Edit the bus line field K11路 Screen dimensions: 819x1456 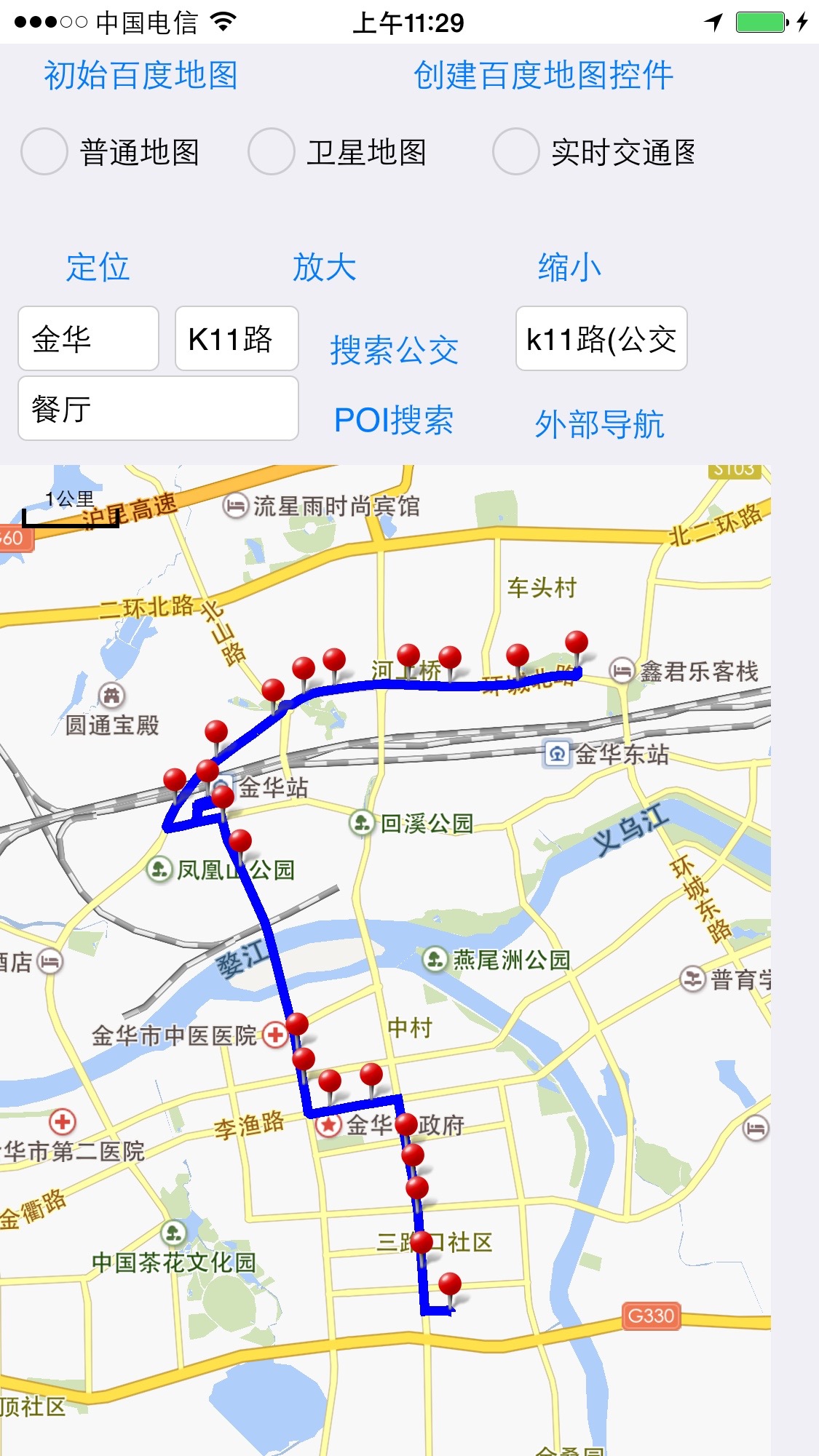237,338
